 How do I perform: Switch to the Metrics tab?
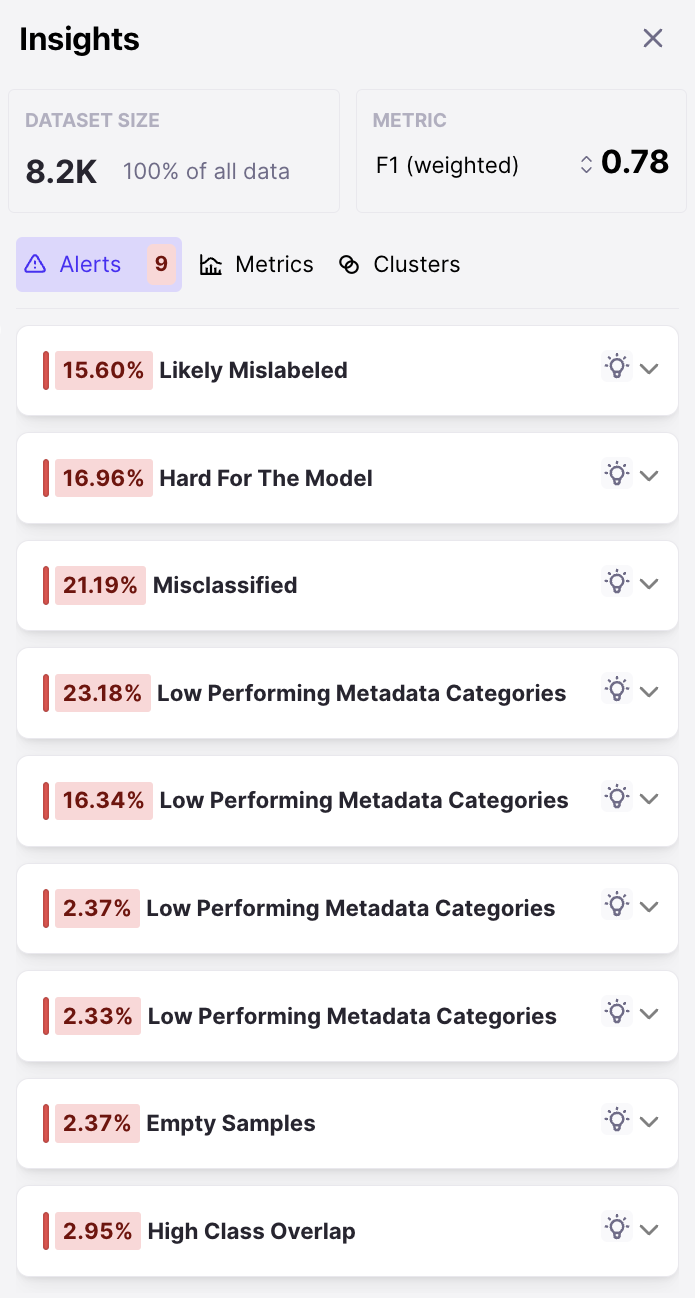point(257,264)
